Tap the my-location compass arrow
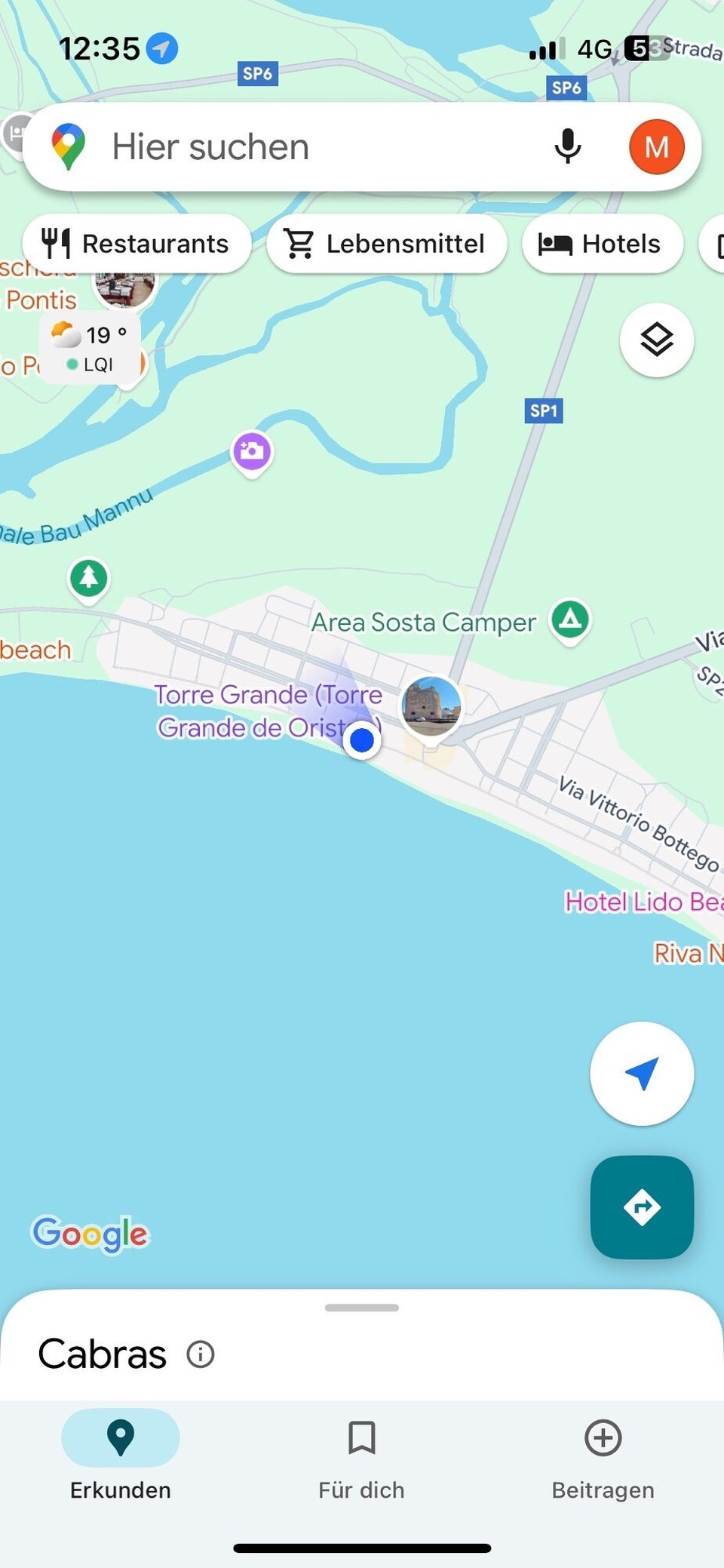 point(641,1075)
